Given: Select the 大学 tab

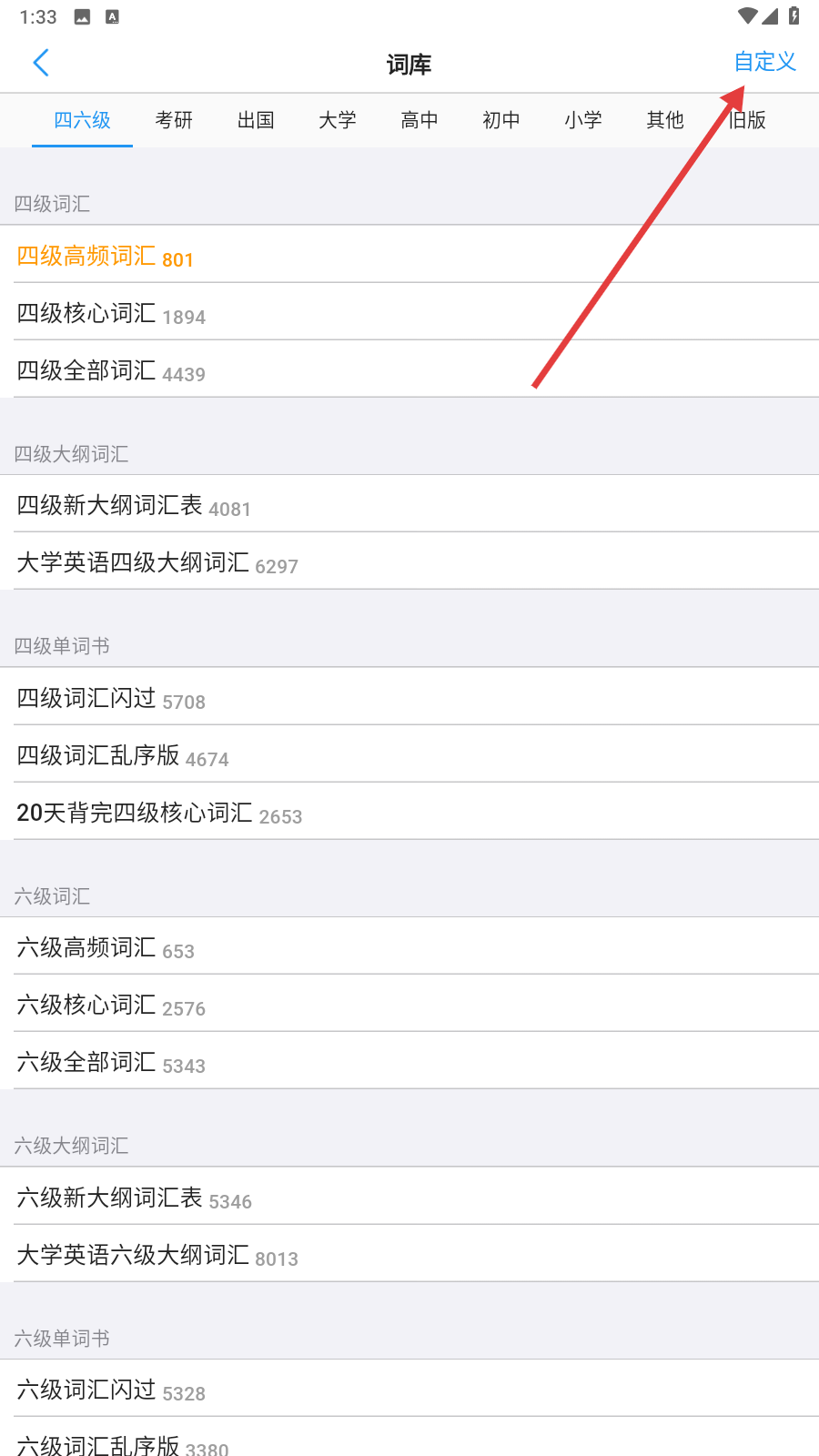Looking at the screenshot, I should point(338,120).
